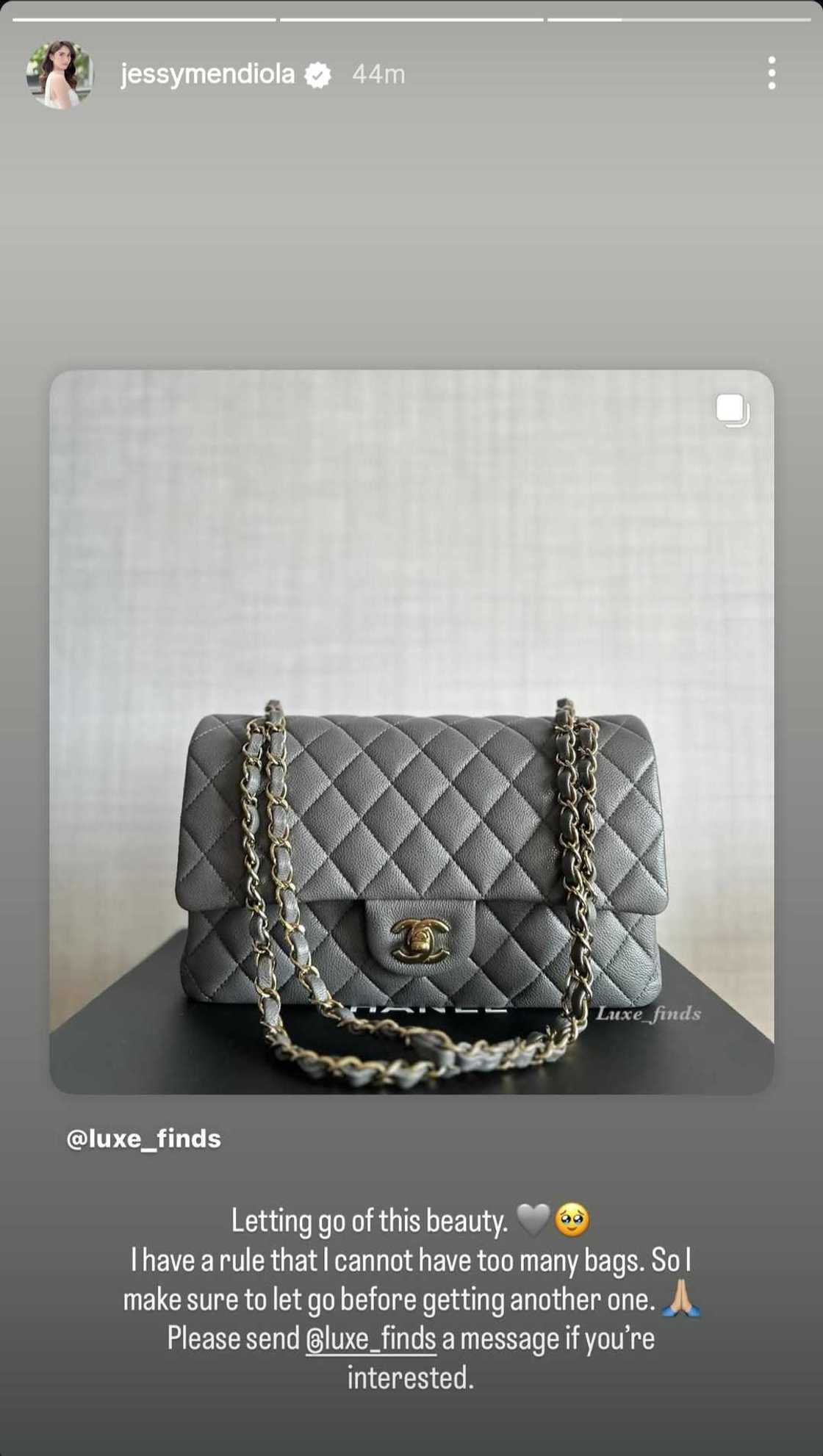
Task: Open the three-dot story options menu
Action: [x=771, y=73]
